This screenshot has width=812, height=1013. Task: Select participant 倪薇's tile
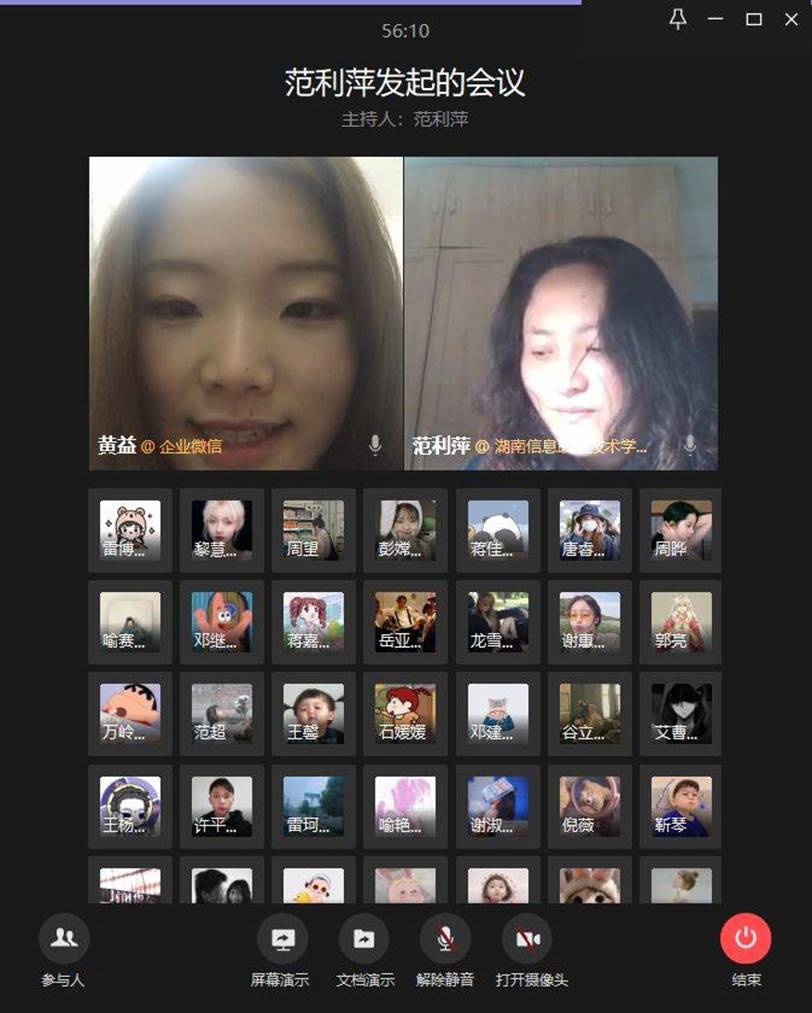[589, 806]
